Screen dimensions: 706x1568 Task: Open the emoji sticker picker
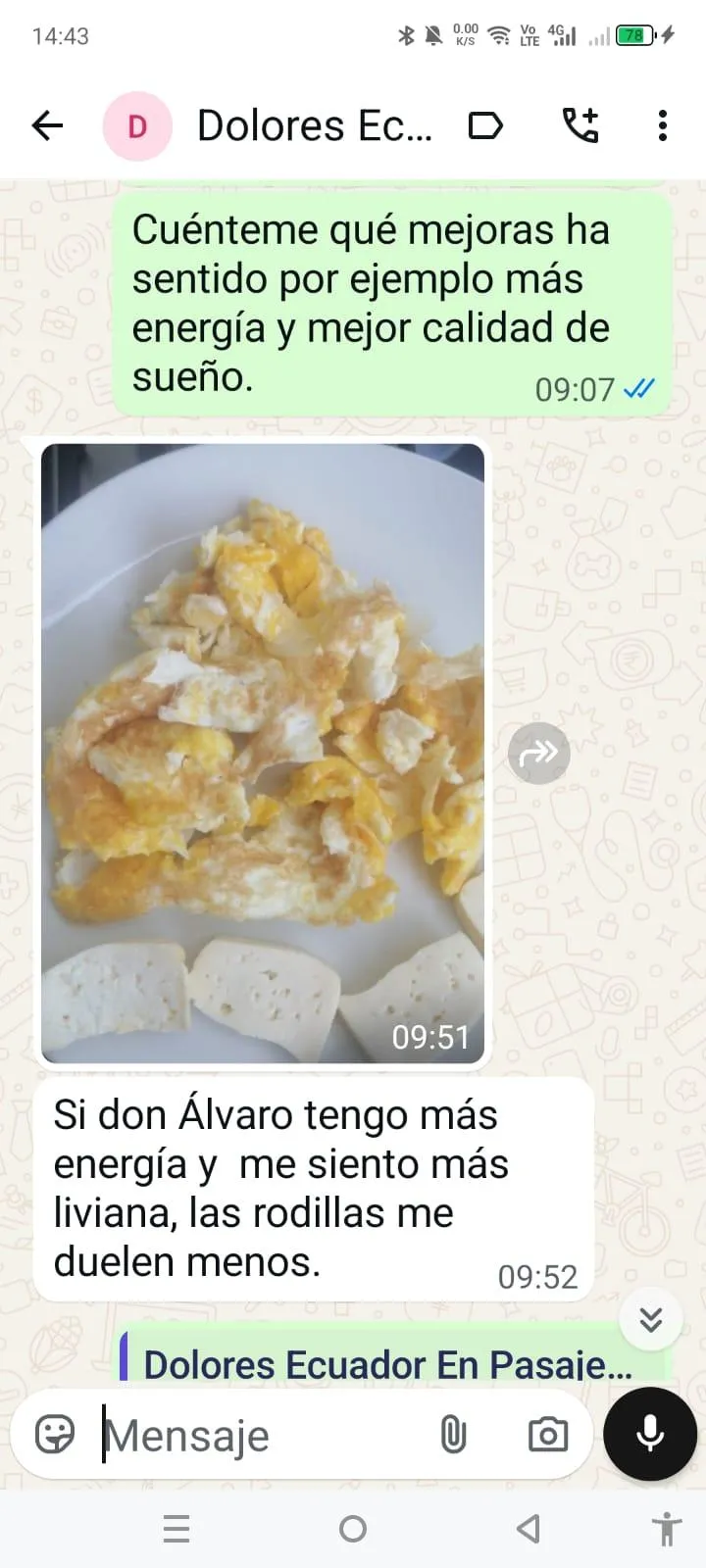55,1435
